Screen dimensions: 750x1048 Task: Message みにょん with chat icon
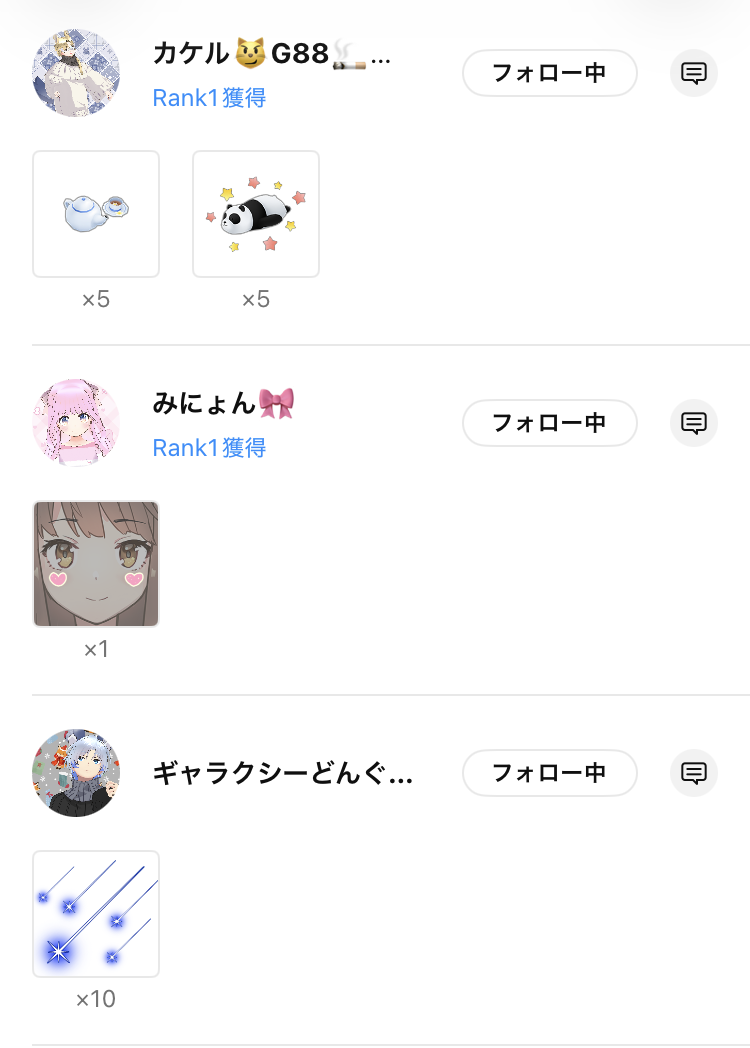click(x=694, y=423)
